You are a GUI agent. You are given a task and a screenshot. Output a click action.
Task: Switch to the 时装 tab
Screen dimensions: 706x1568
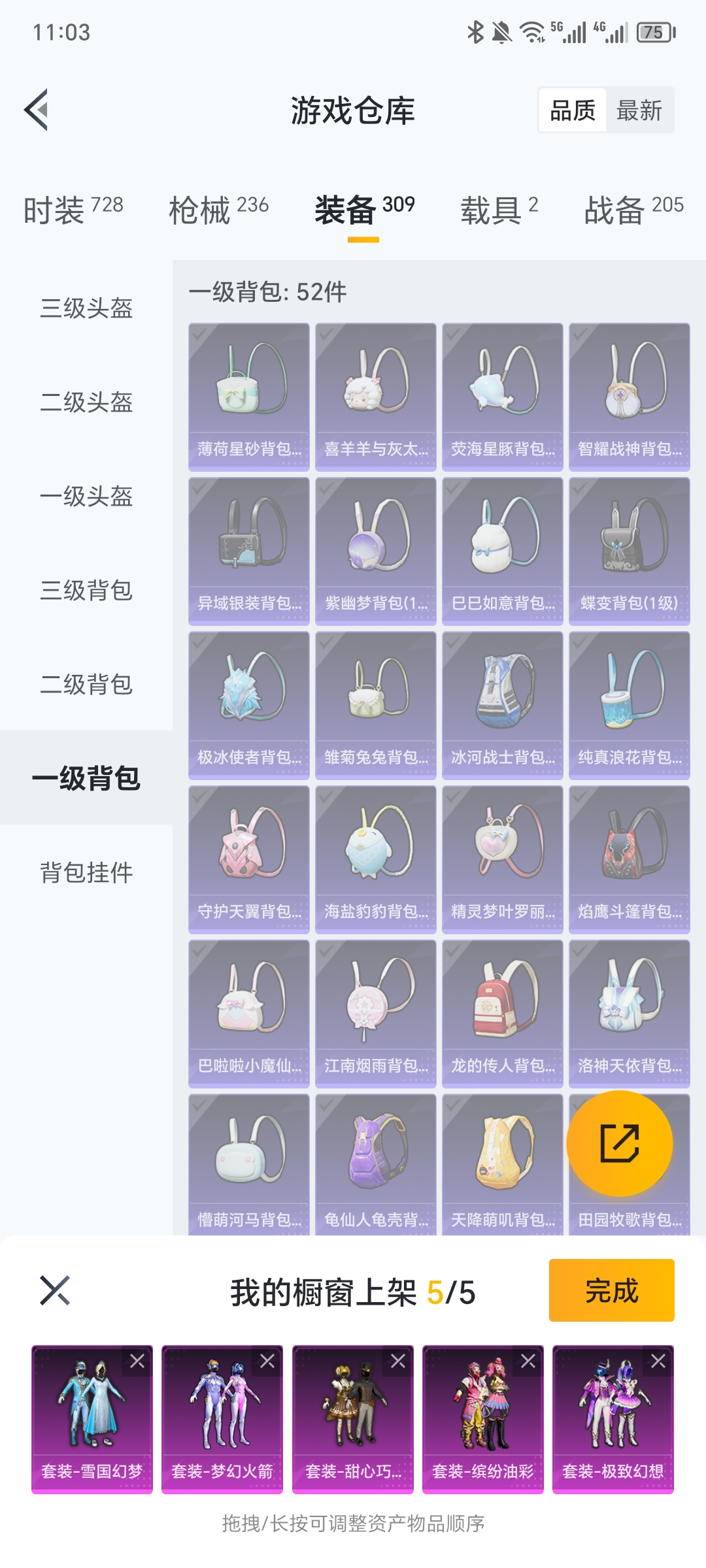coord(73,210)
